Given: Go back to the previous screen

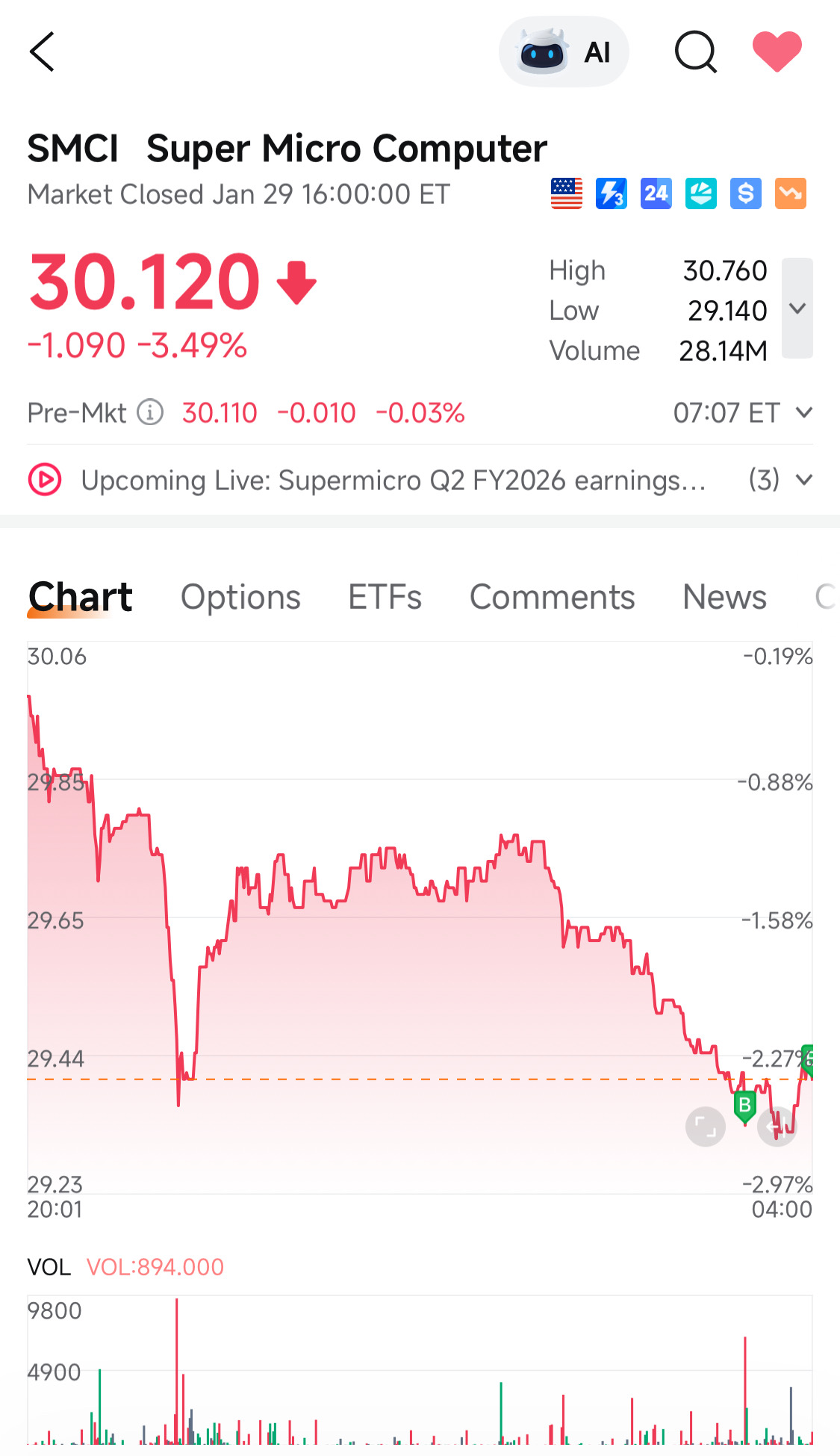Looking at the screenshot, I should 43,52.
